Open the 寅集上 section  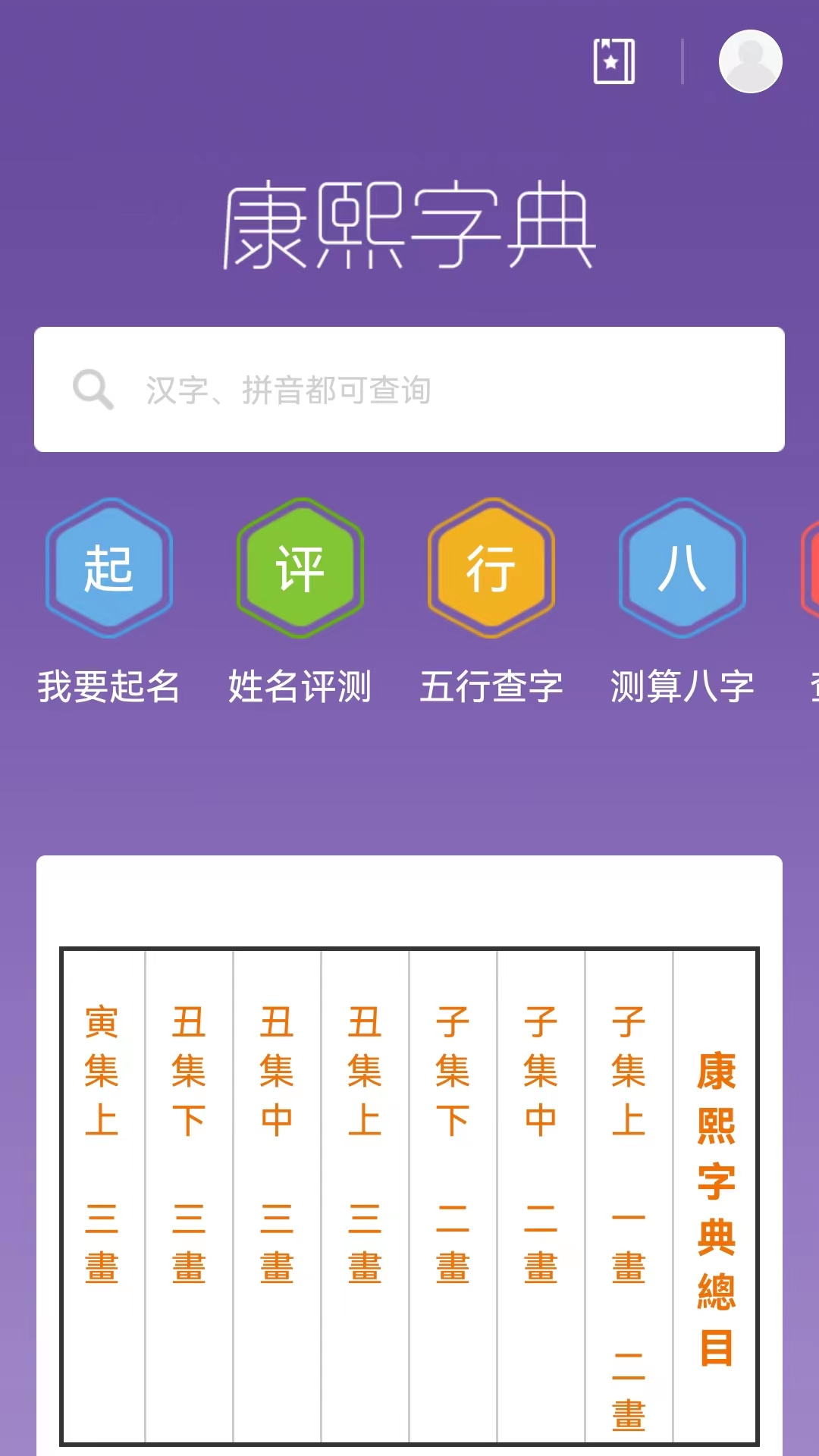pyautogui.click(x=102, y=1137)
